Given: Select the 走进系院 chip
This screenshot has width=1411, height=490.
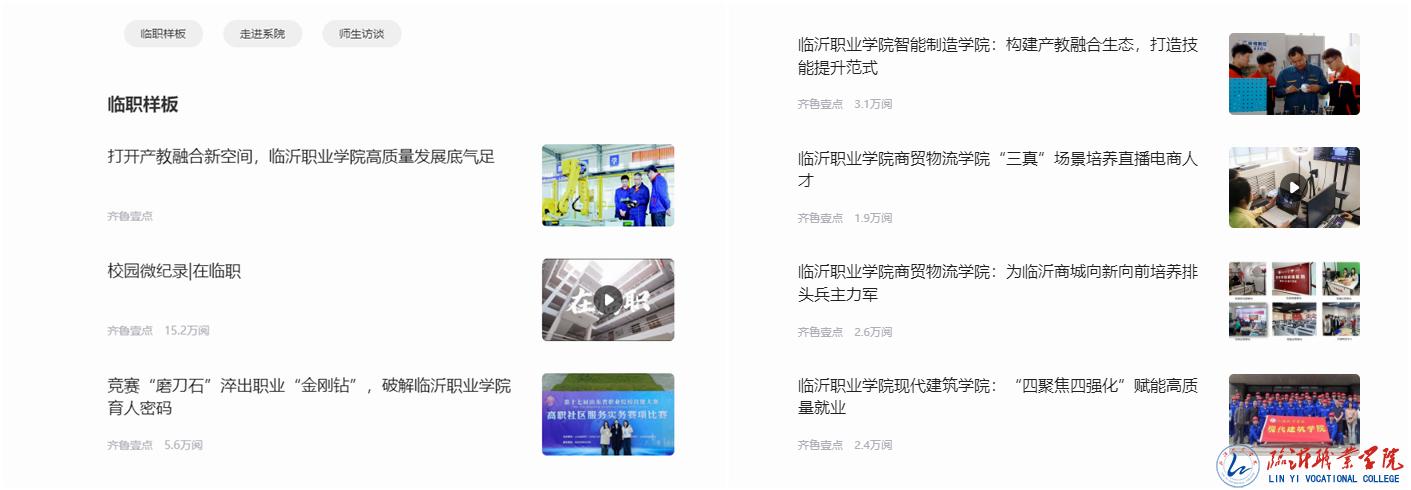Looking at the screenshot, I should click(x=262, y=34).
